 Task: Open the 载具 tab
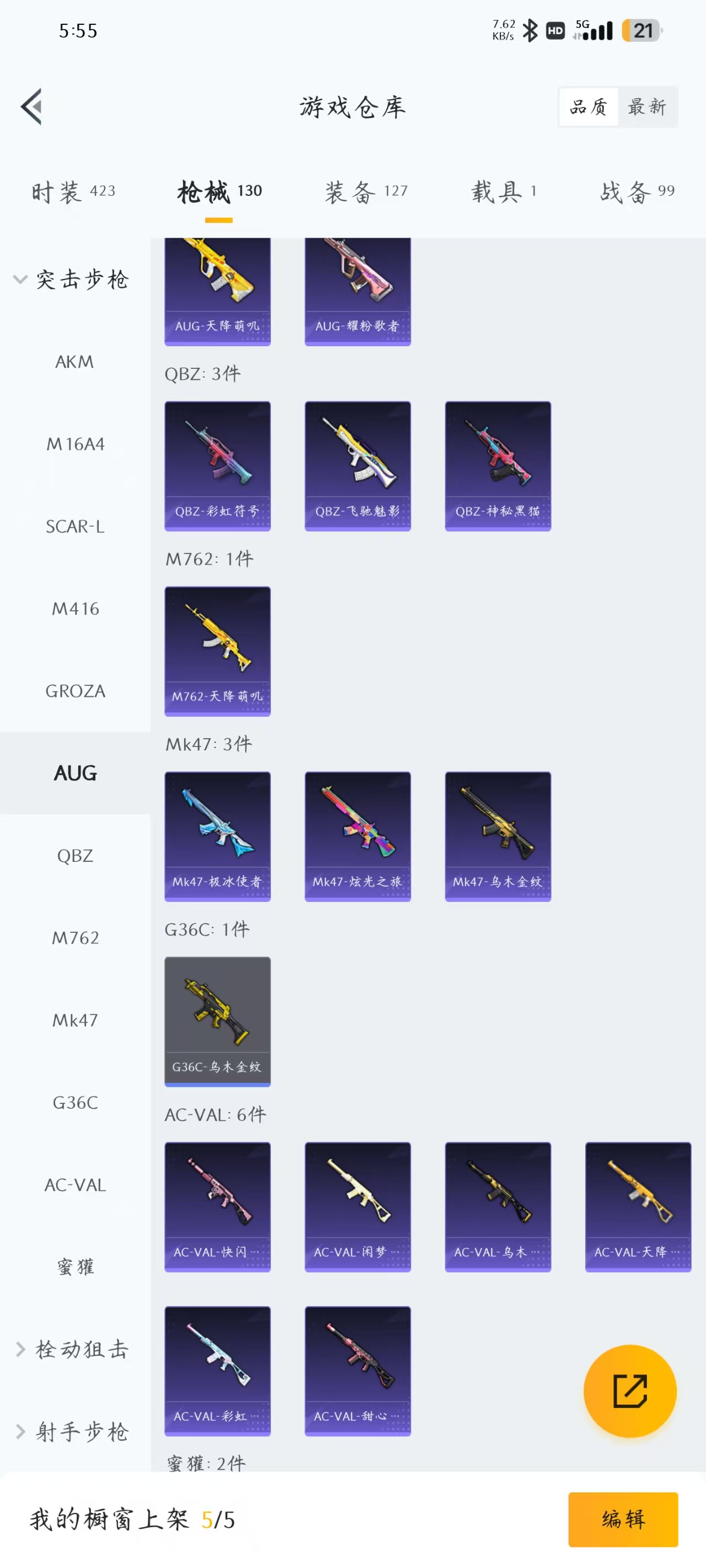click(503, 191)
